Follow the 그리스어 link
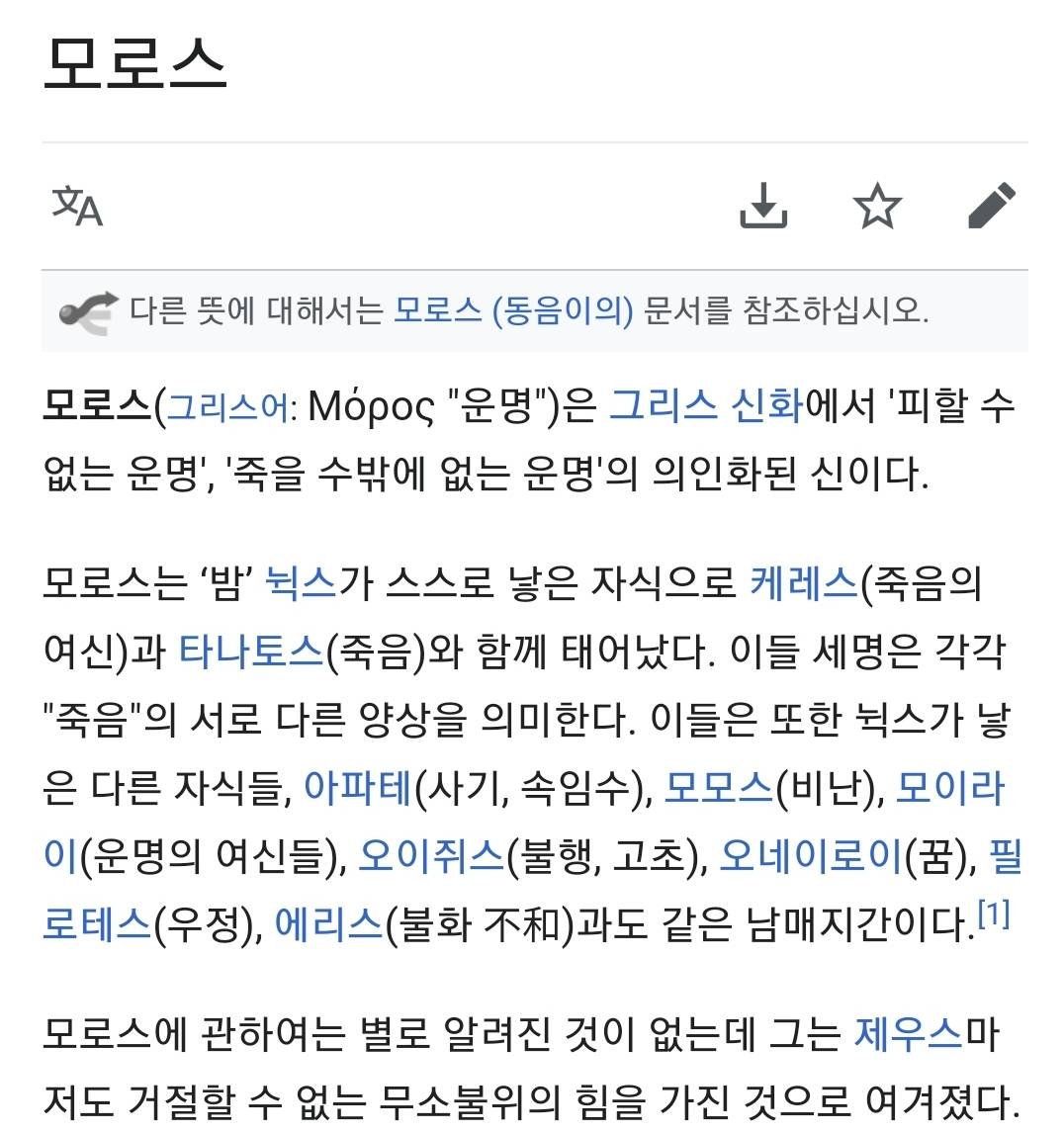This screenshot has width=1064, height=1133. [228, 406]
